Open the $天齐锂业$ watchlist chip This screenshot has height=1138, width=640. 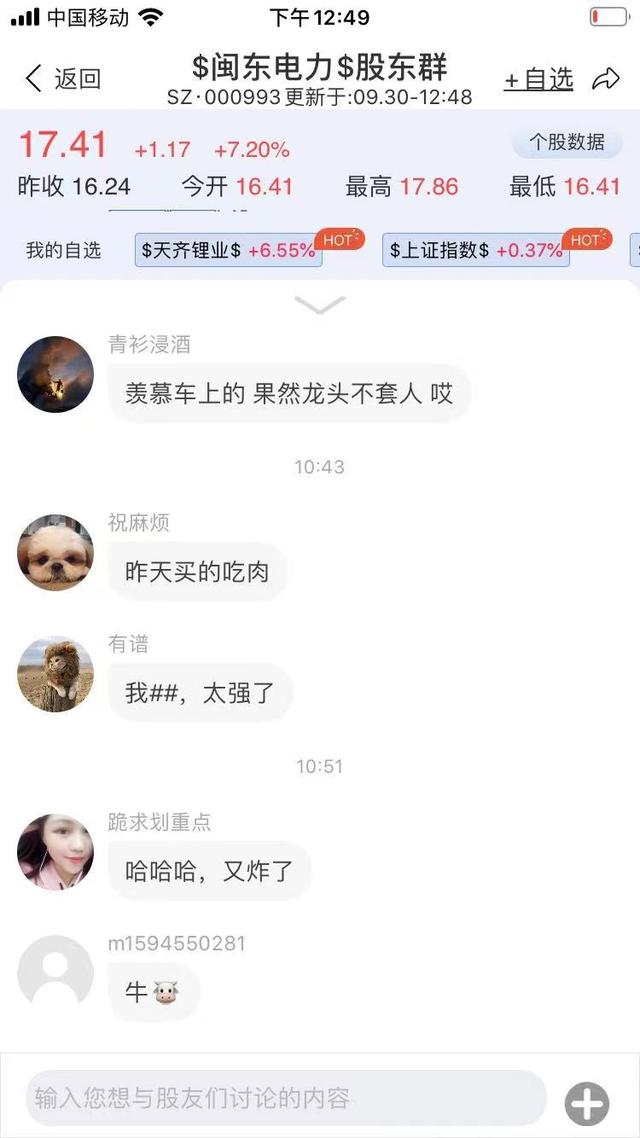(229, 250)
